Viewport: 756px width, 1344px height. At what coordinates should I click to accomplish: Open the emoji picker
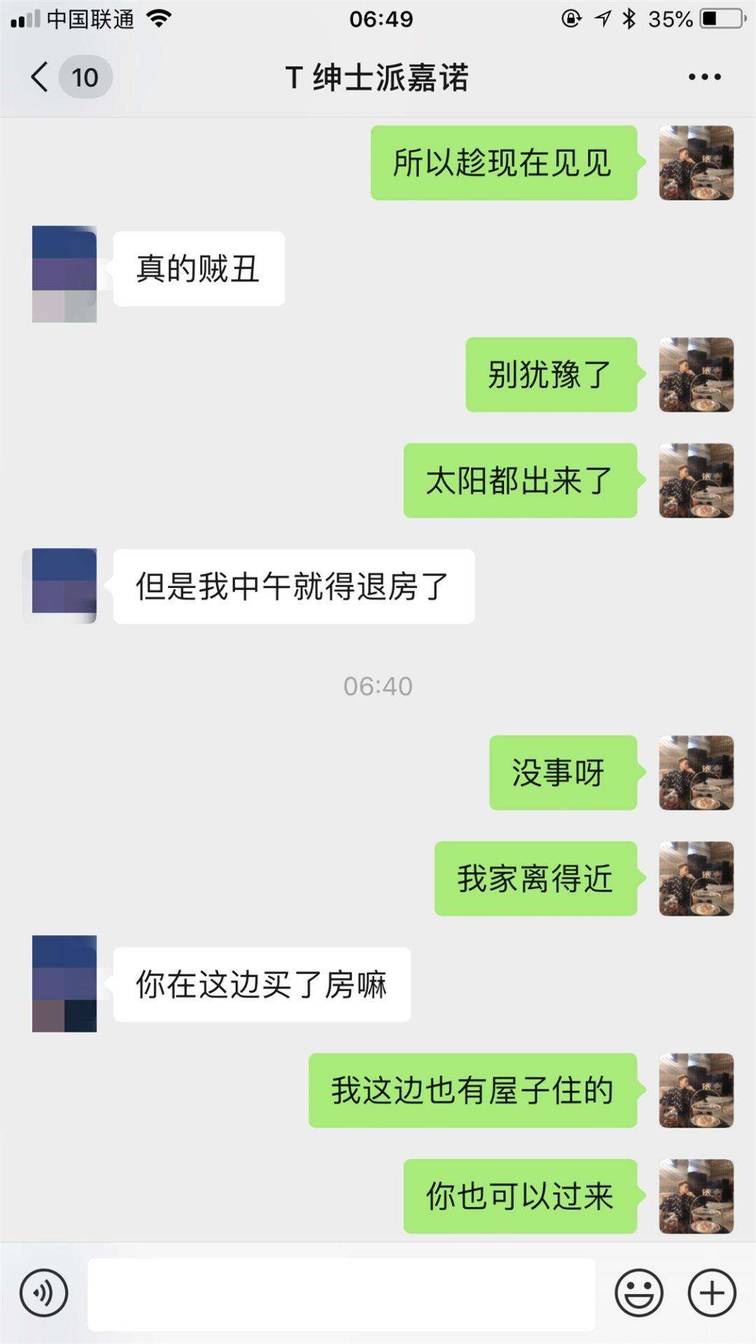coord(641,1292)
